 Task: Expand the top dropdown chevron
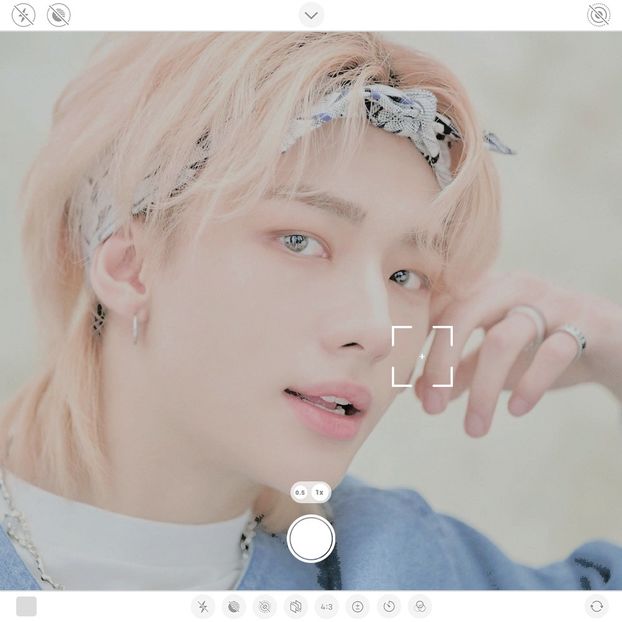[x=311, y=14]
